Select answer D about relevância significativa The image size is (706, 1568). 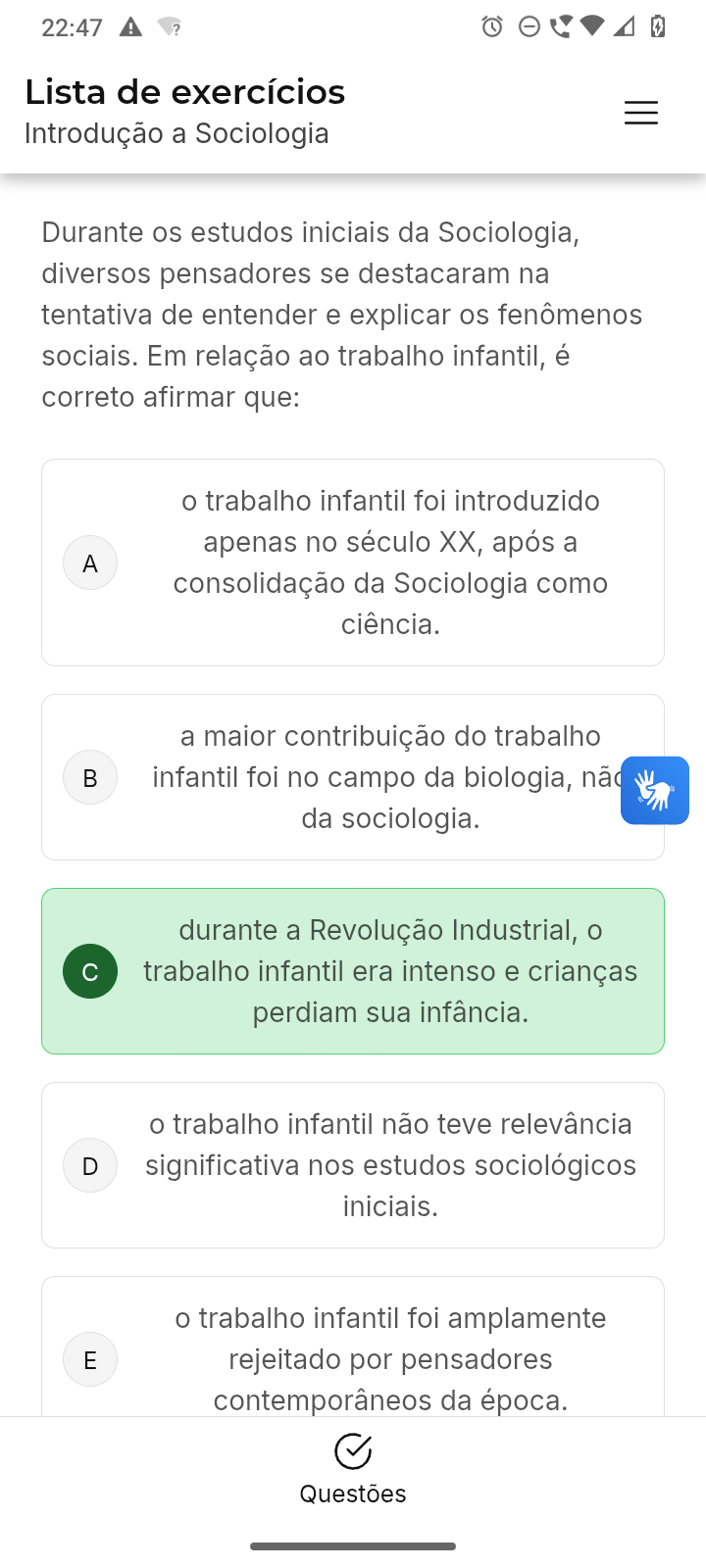tap(353, 1165)
